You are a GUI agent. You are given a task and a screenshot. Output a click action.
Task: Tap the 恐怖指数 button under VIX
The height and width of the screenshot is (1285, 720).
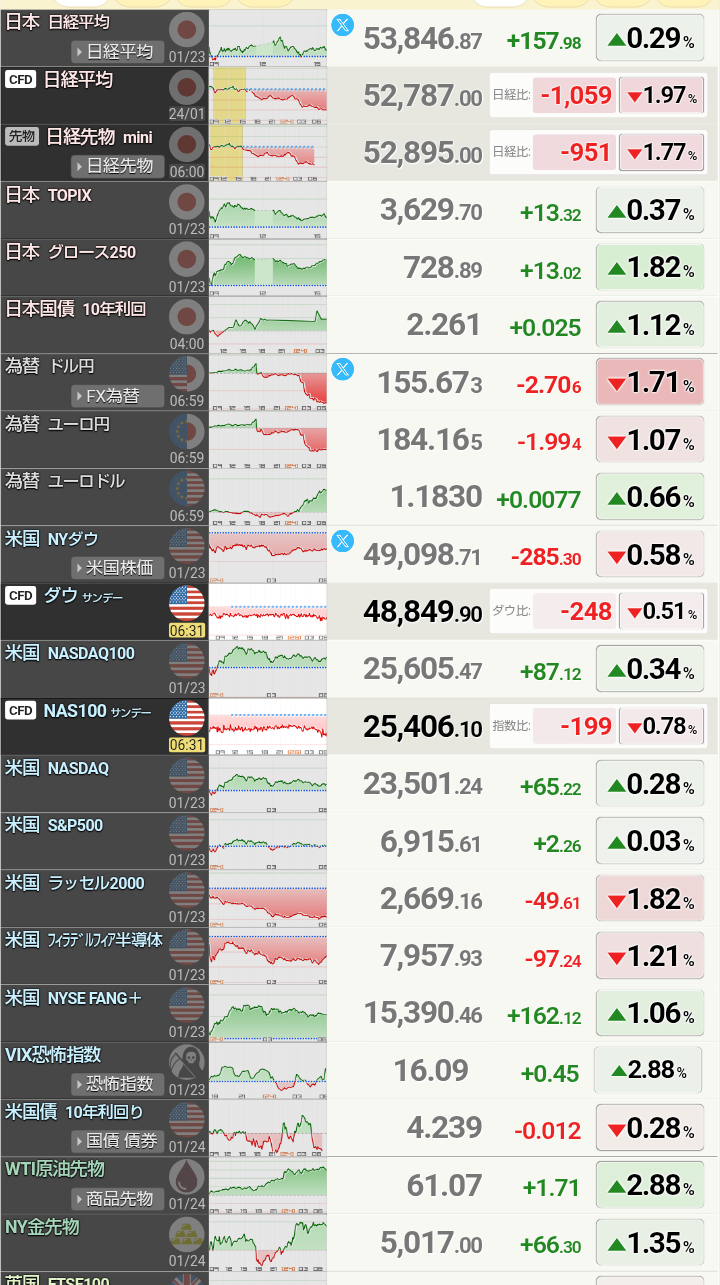point(117,1084)
